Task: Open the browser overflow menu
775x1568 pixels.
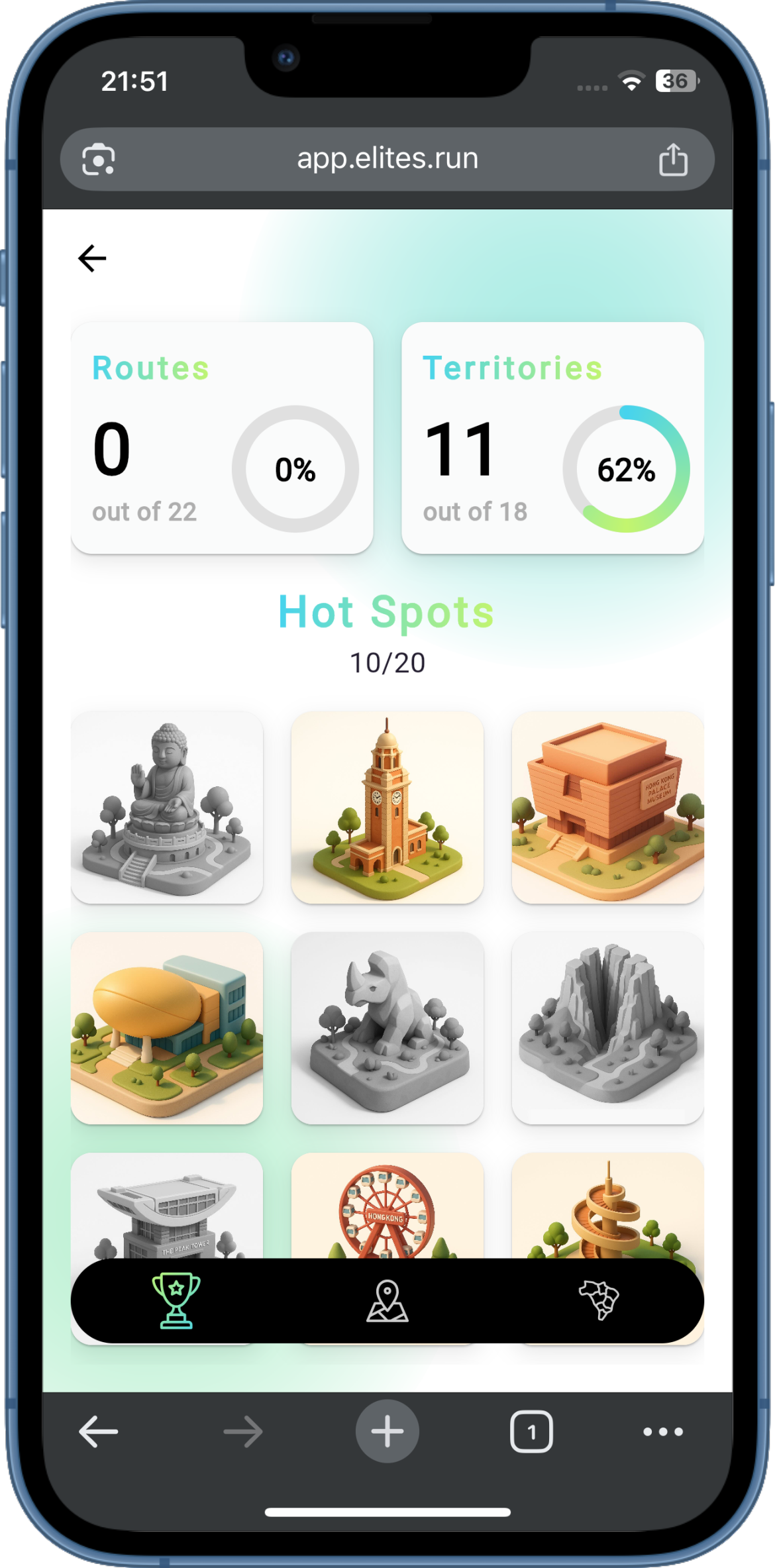Action: tap(663, 1432)
